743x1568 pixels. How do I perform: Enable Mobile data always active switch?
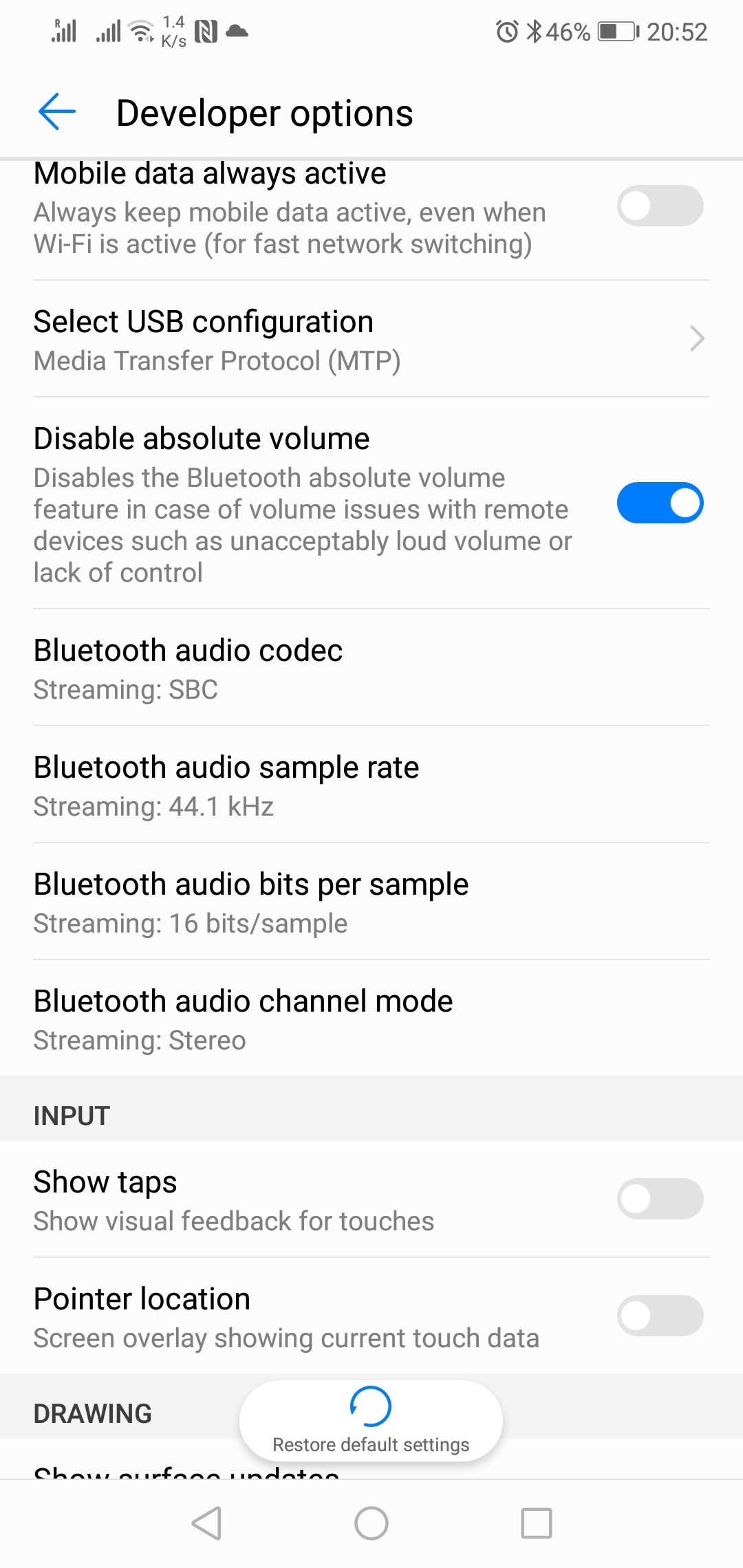pyautogui.click(x=659, y=206)
